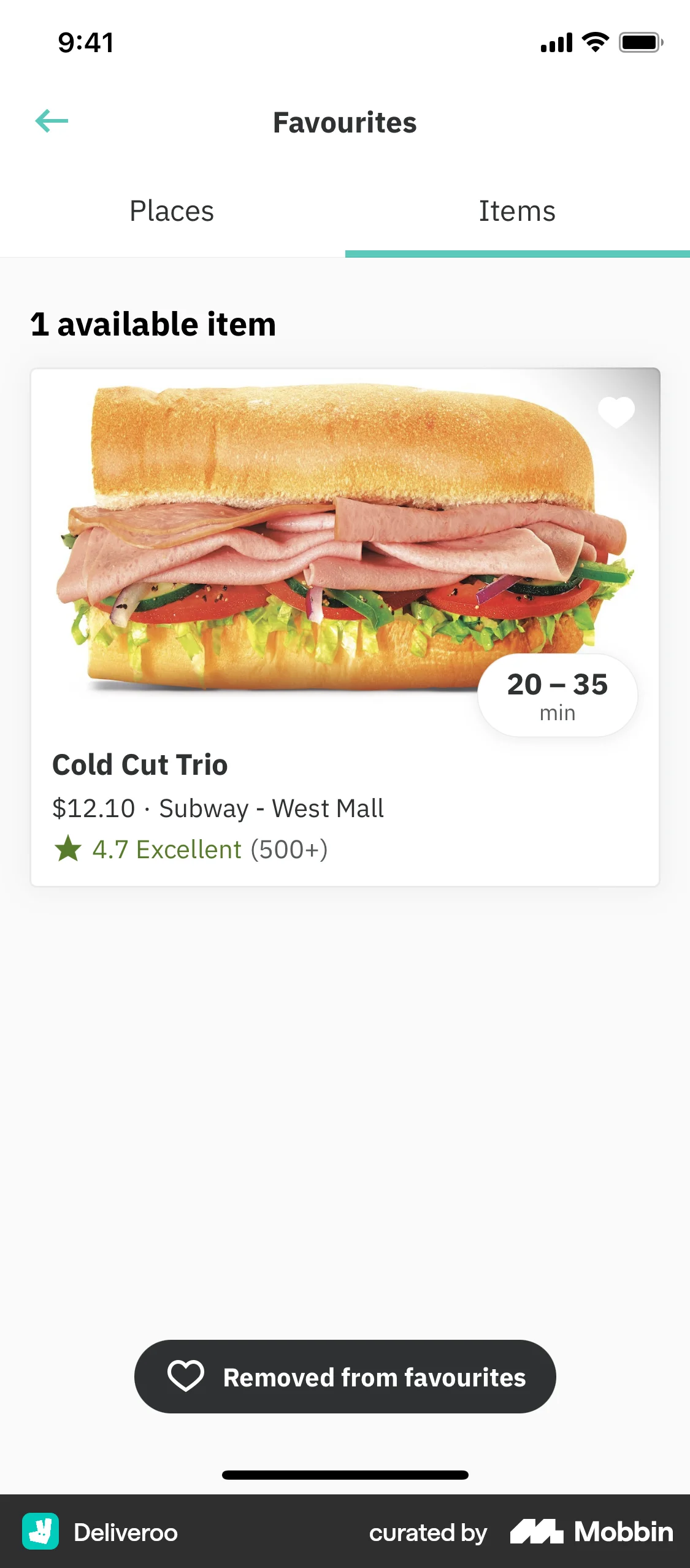Viewport: 690px width, 1568px height.
Task: Switch to the Places tab
Action: pyautogui.click(x=172, y=212)
